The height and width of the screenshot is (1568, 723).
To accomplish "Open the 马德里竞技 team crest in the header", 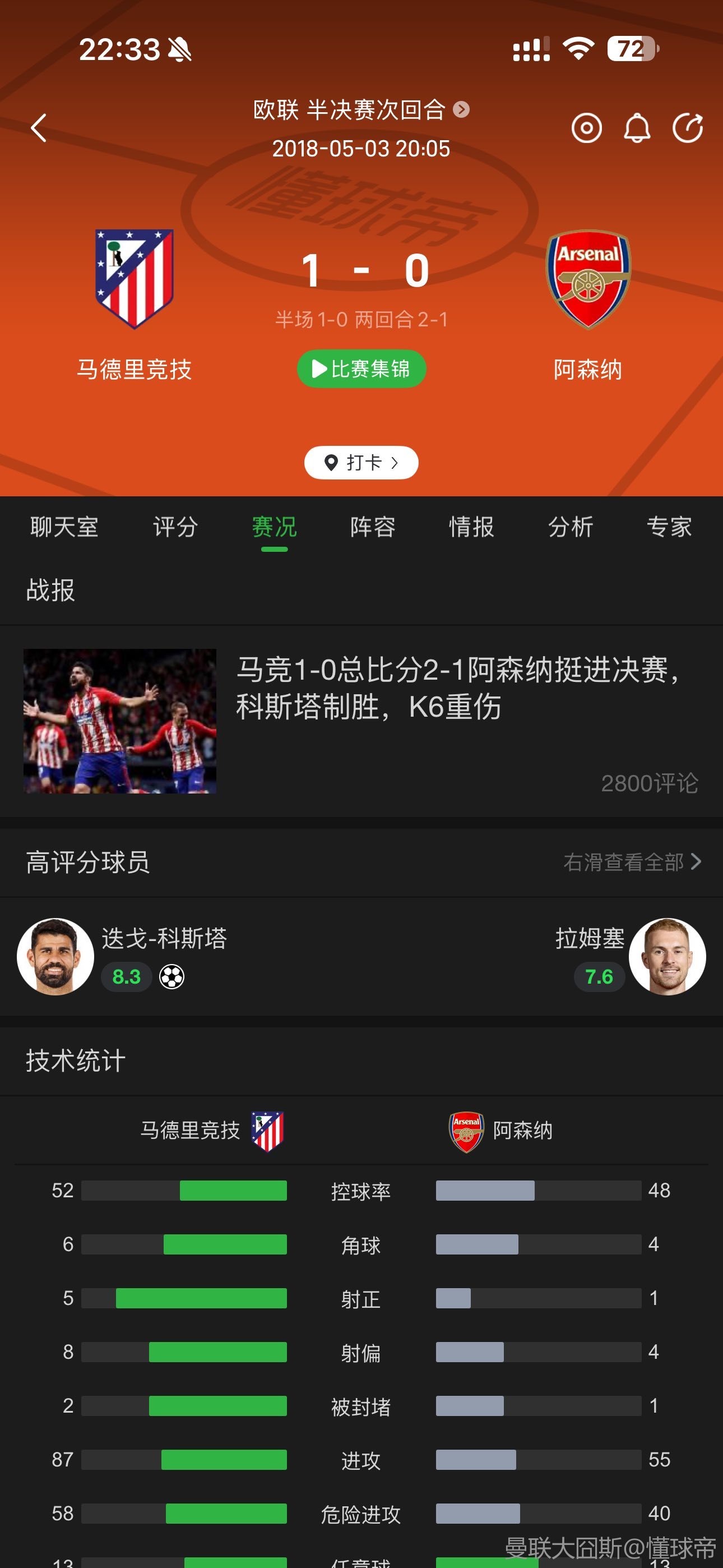I will (x=135, y=279).
